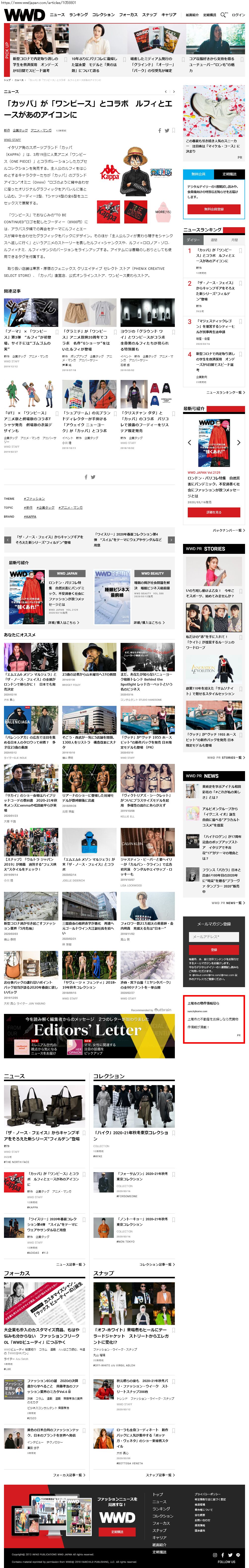Switch to the 定期購読 tab

pos(229,174)
